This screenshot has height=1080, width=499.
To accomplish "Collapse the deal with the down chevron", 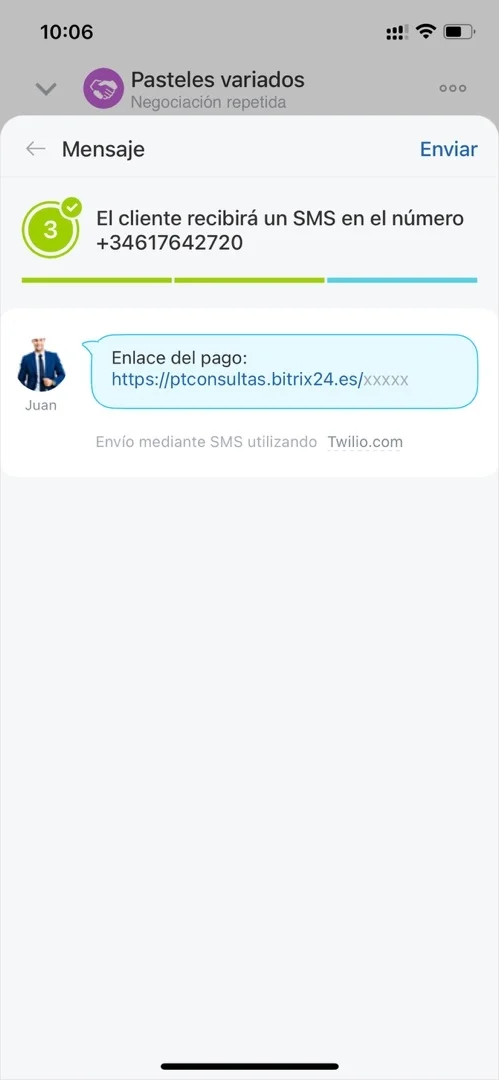I will click(x=45, y=89).
